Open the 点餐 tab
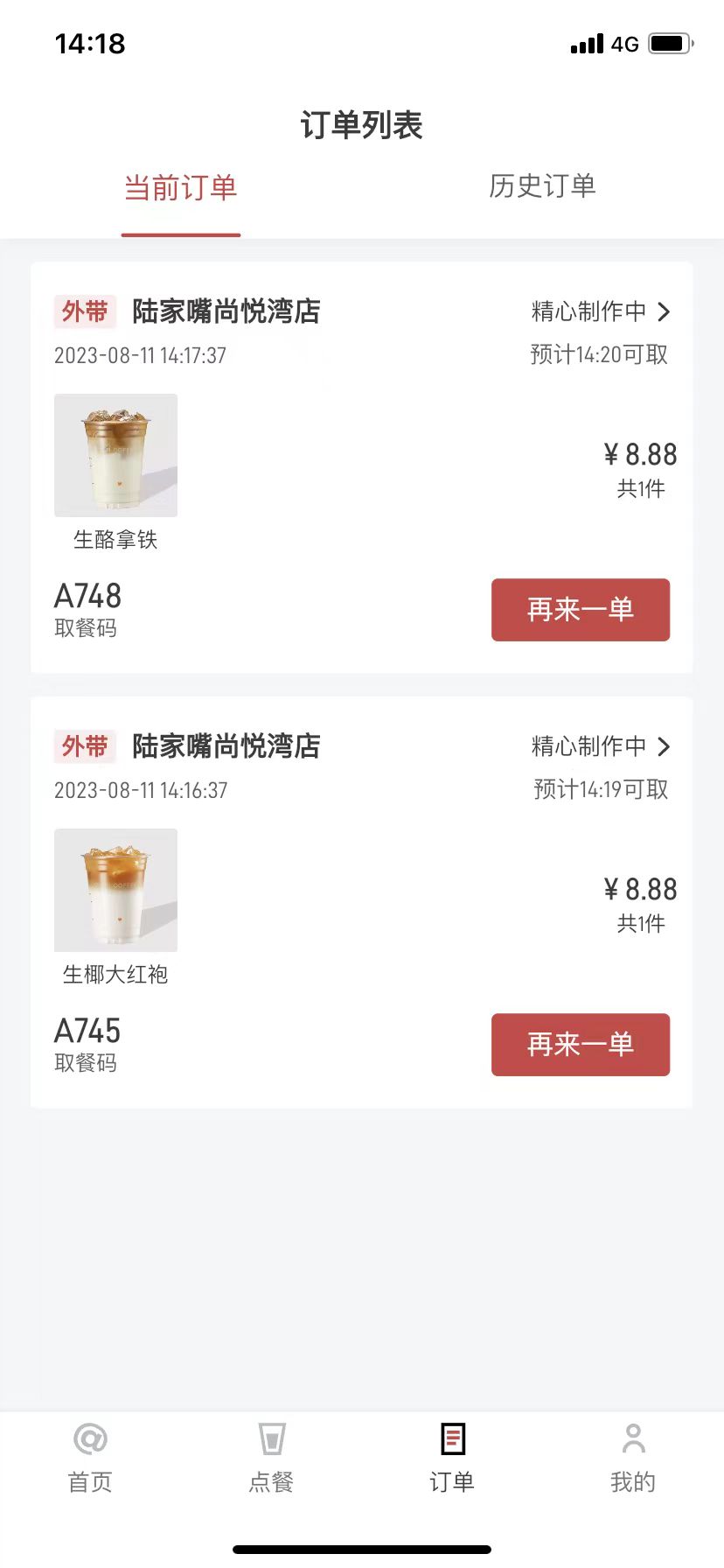724x1568 pixels. pos(271,1459)
